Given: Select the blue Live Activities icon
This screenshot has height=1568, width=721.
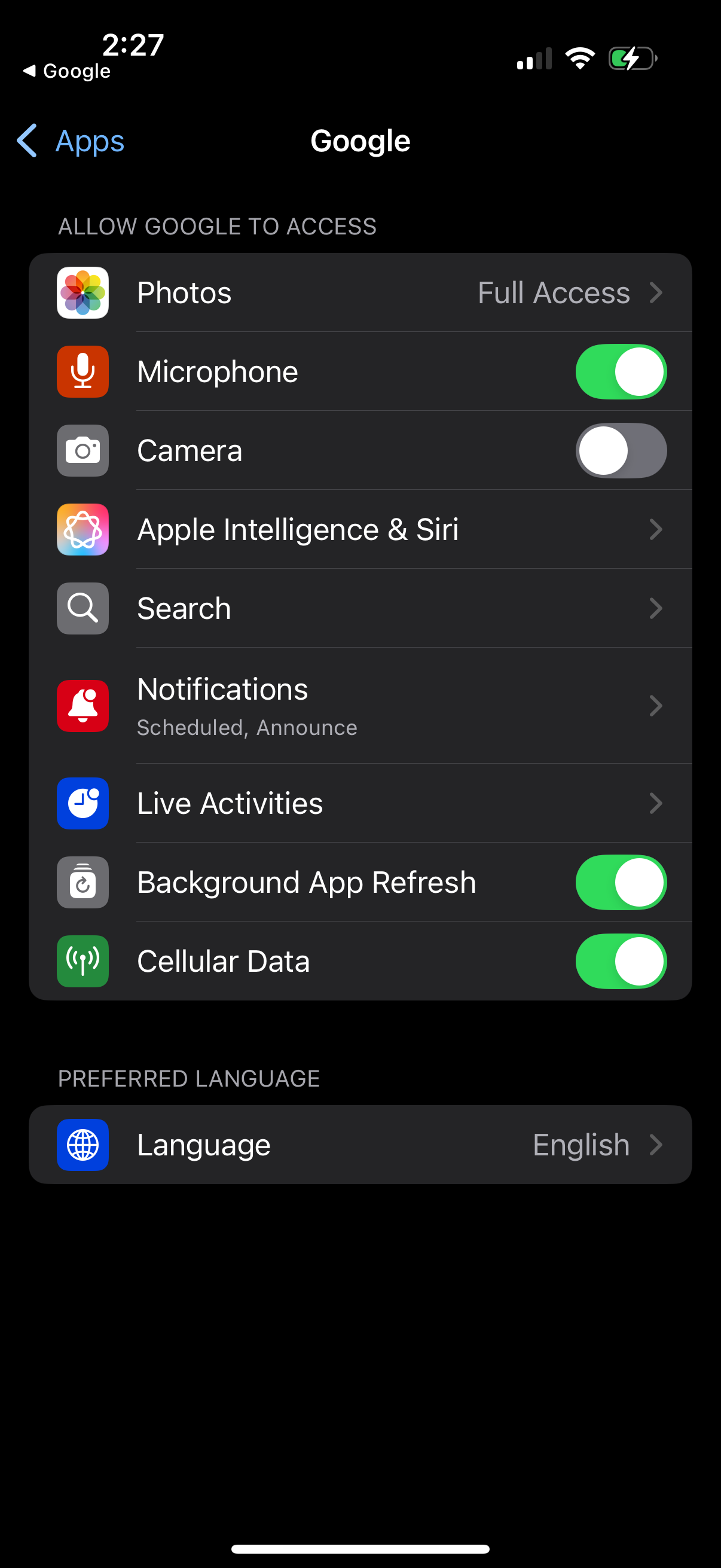Looking at the screenshot, I should point(82,804).
